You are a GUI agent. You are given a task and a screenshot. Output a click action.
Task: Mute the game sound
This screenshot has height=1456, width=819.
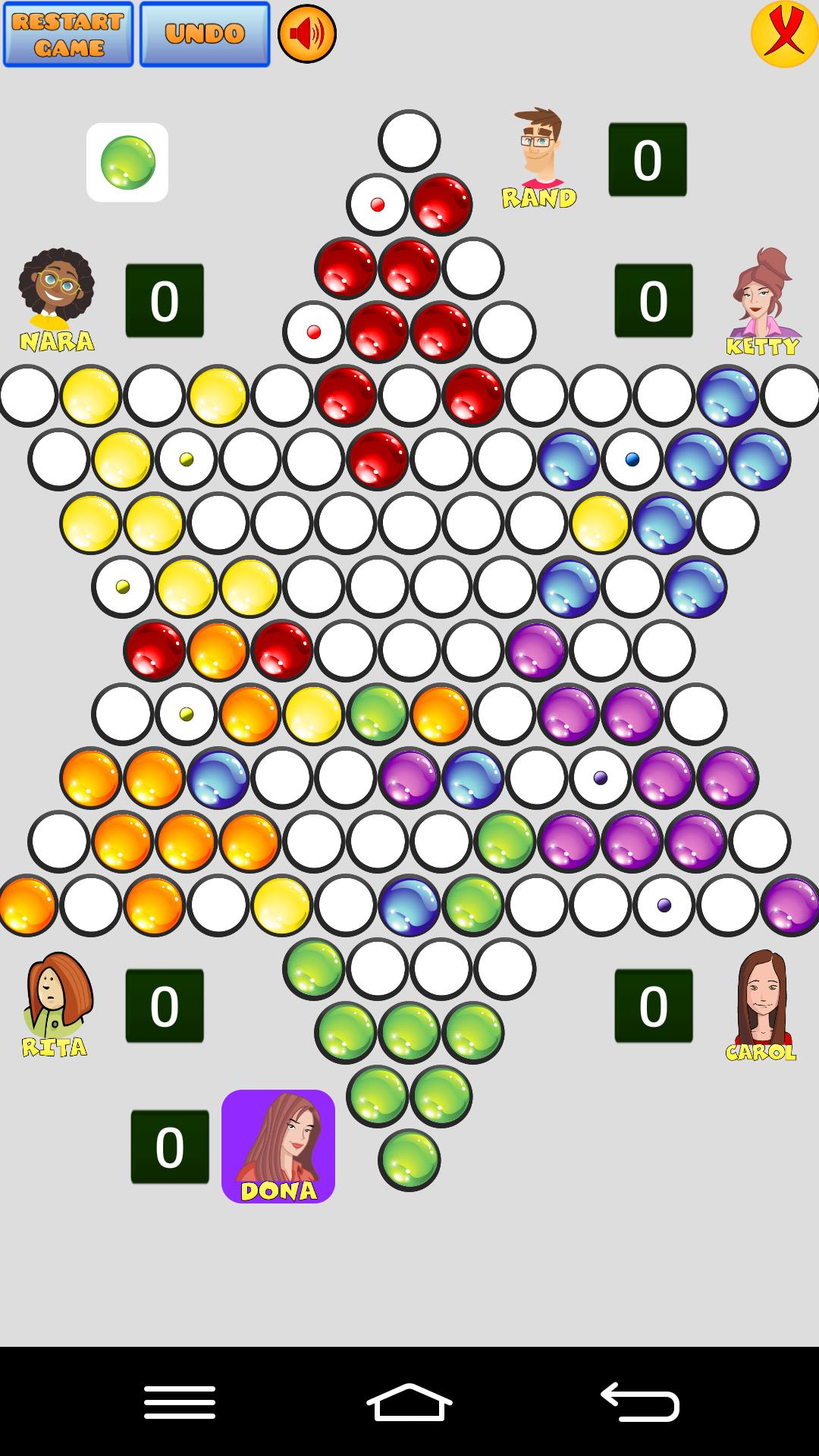306,34
